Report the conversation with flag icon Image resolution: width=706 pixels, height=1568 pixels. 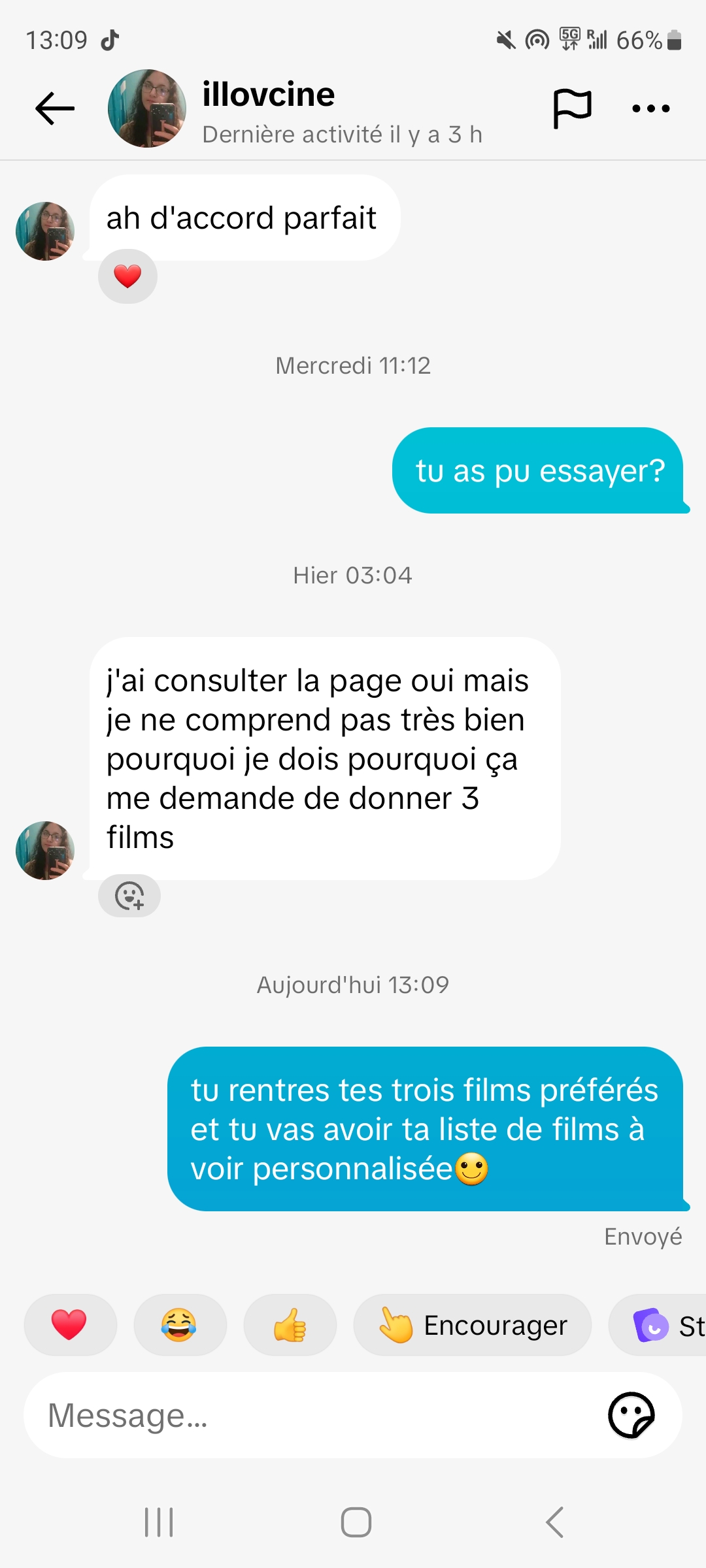pyautogui.click(x=572, y=108)
